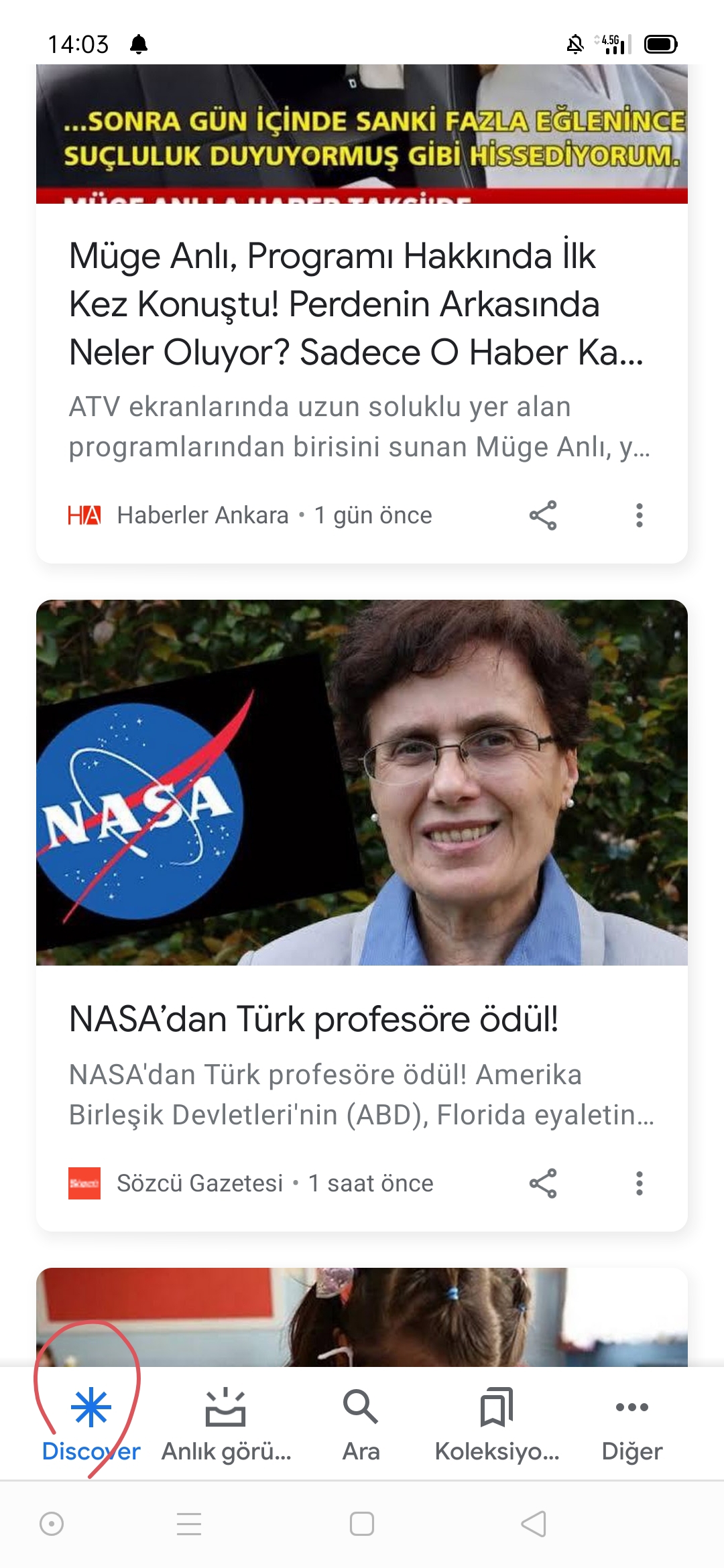The height and width of the screenshot is (1568, 724).
Task: Tap the system home button
Action: click(x=362, y=1524)
